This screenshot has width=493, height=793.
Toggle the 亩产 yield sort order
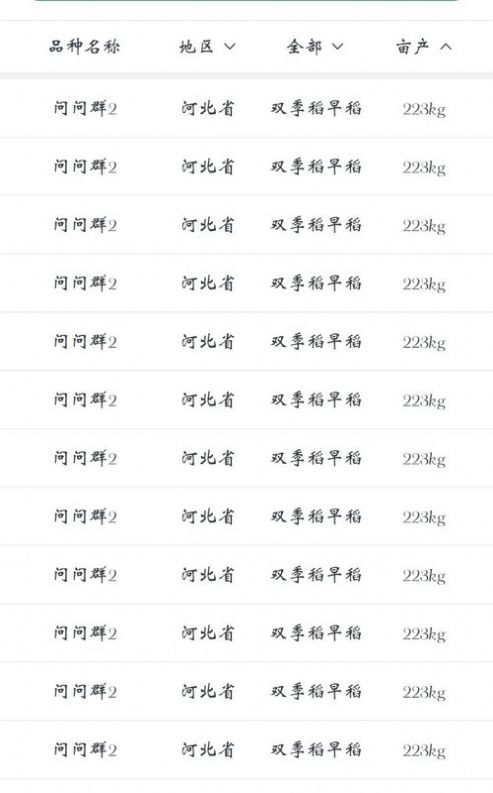pyautogui.click(x=424, y=47)
